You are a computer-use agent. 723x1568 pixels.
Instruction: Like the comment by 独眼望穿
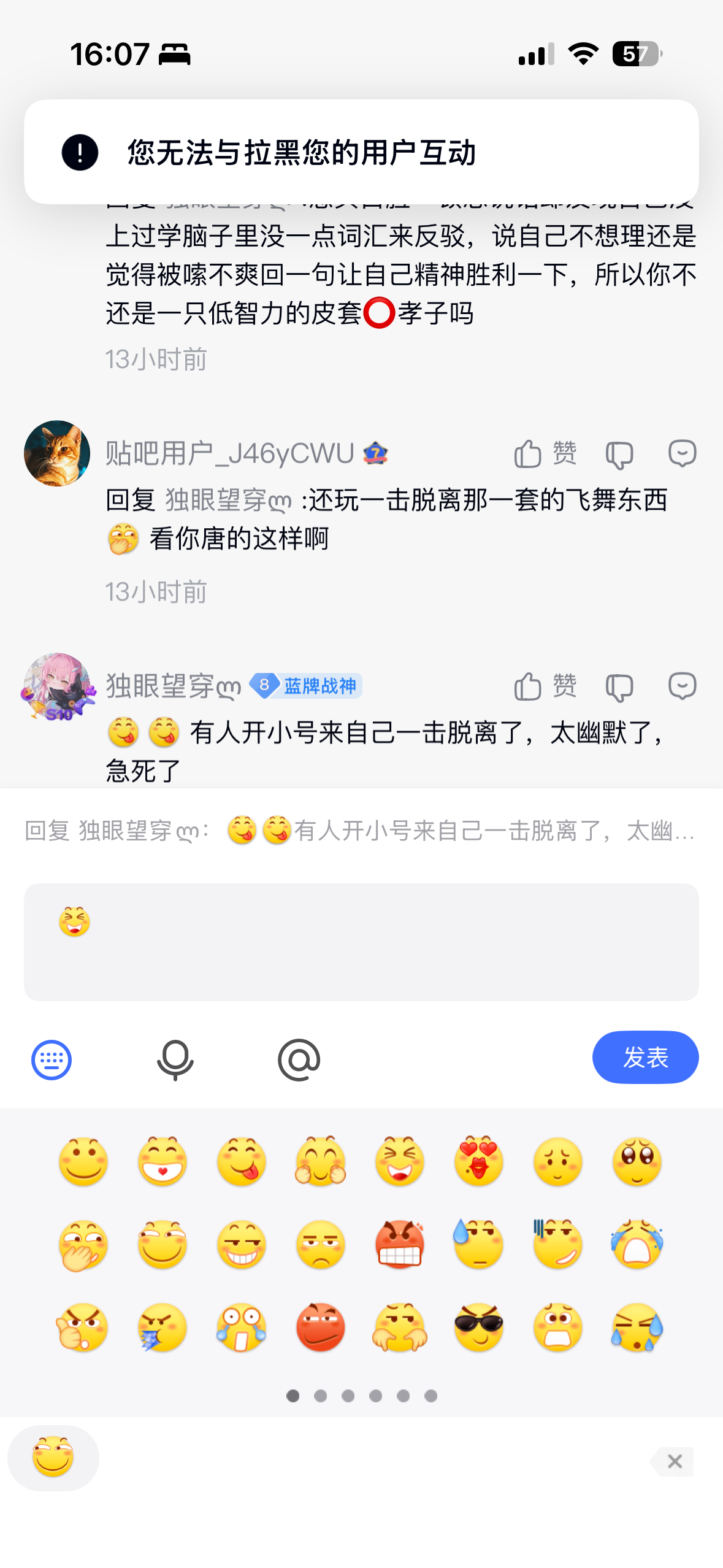[545, 686]
